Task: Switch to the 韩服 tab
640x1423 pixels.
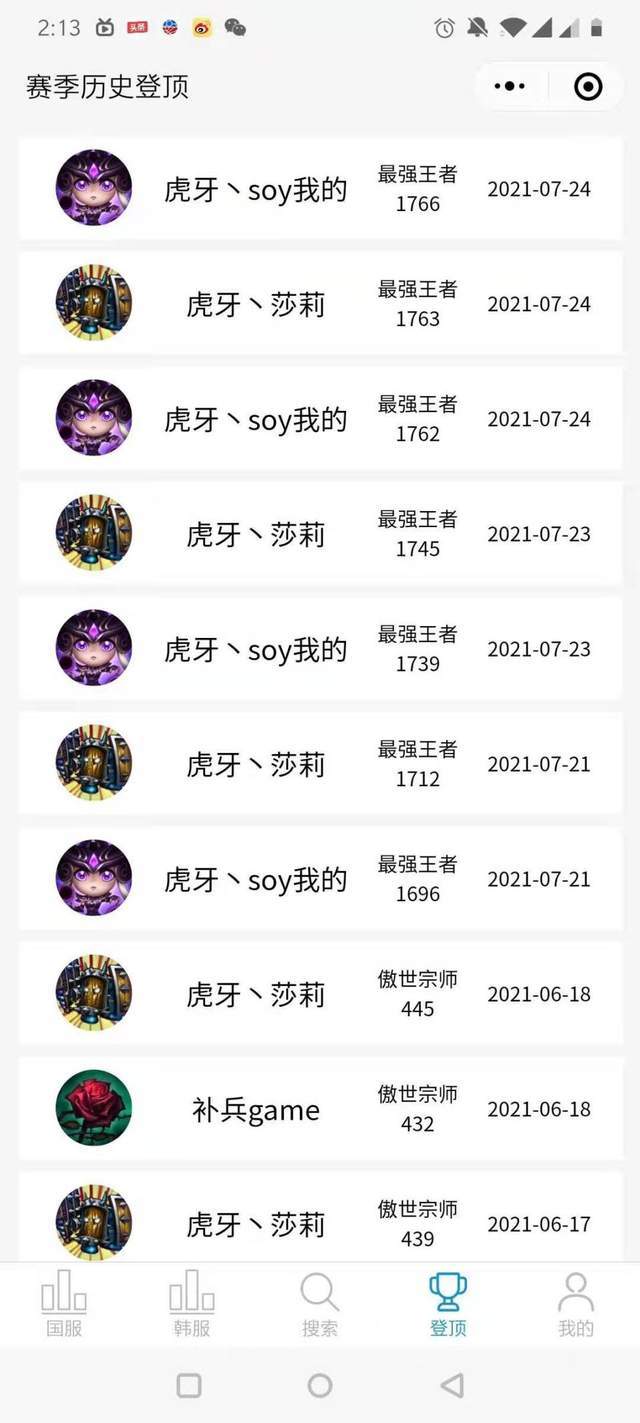Action: coord(192,1304)
